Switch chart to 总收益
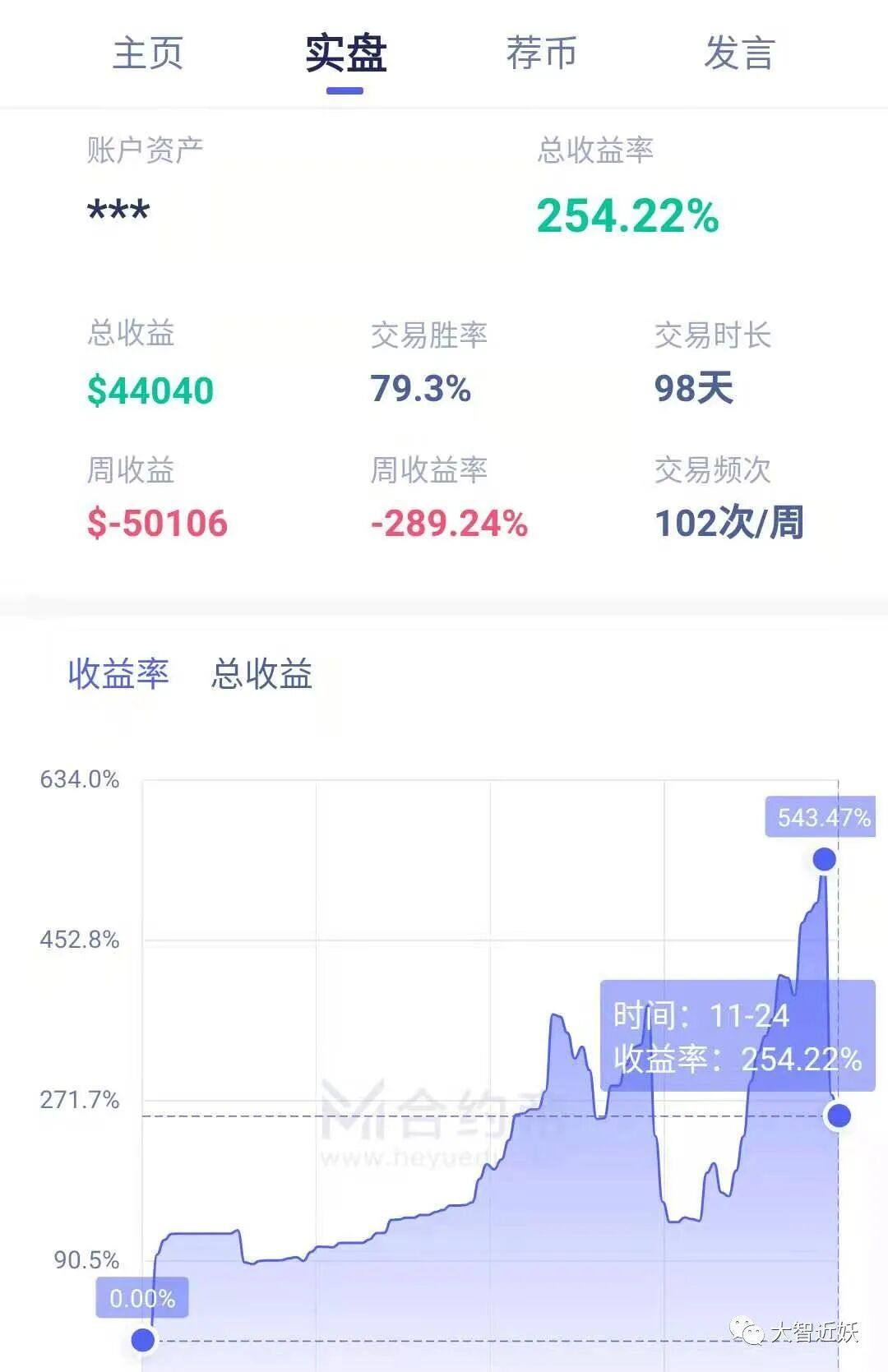This screenshot has width=888, height=1372. click(x=261, y=673)
